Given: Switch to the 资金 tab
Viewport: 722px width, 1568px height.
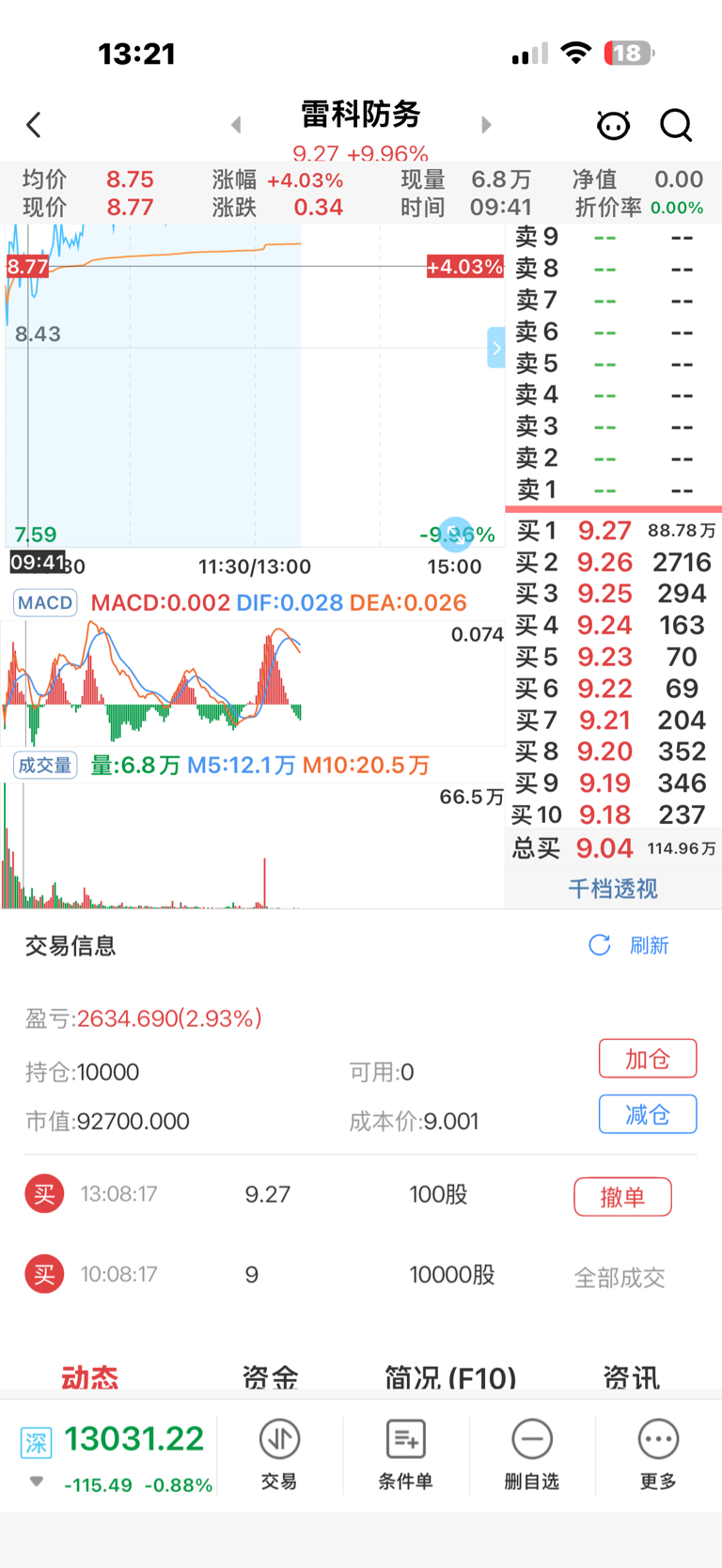Looking at the screenshot, I should click(271, 1377).
